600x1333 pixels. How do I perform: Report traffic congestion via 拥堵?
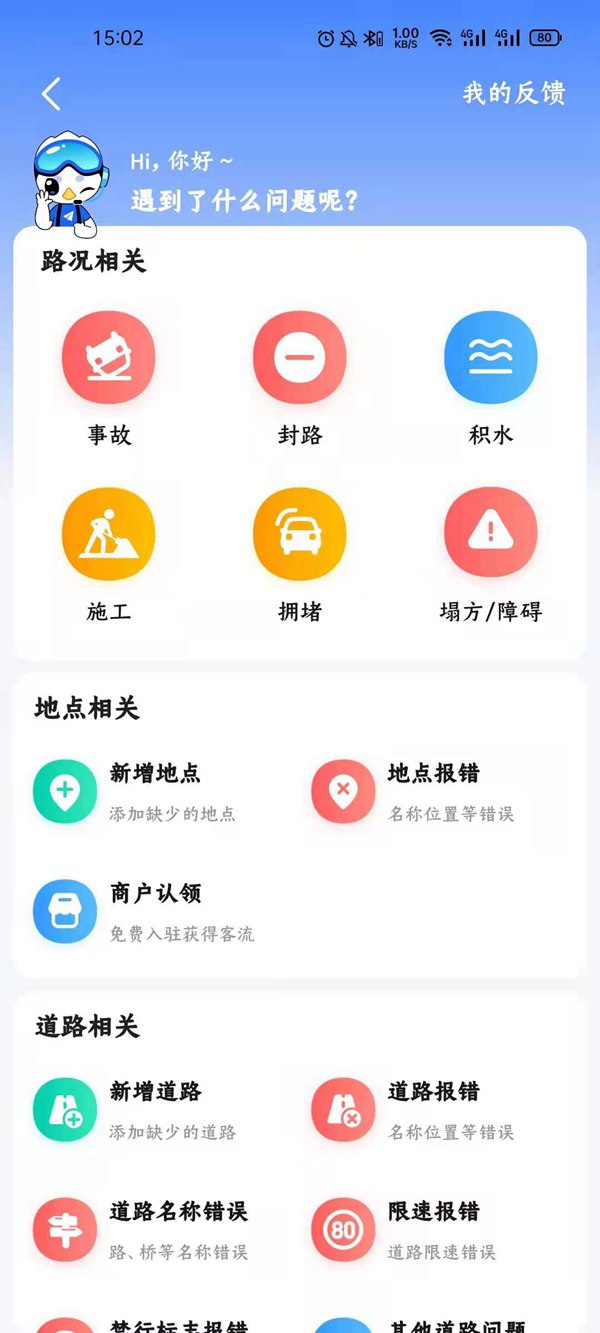point(300,555)
